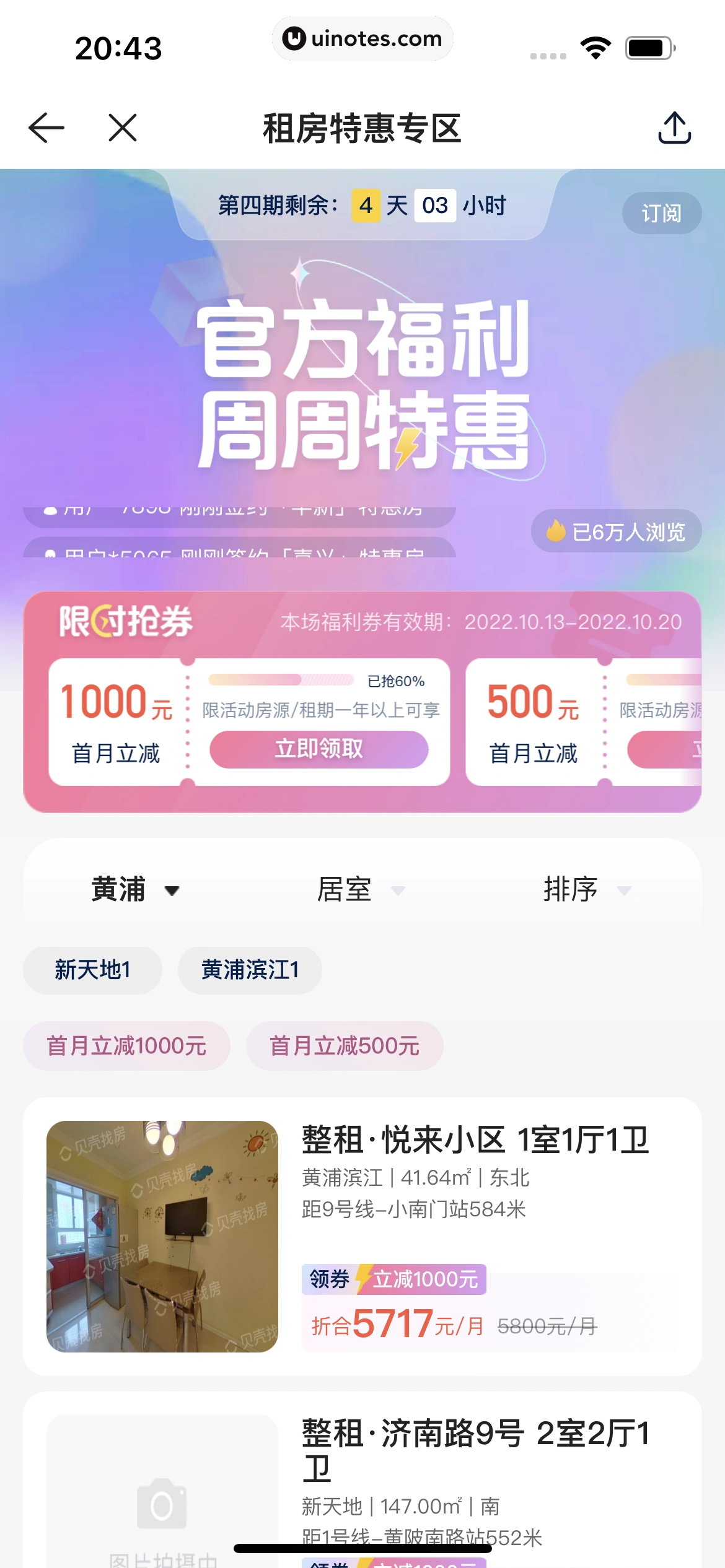Open the 悦来小区 1室1厅1卫 listing
Viewport: 725px width, 1568px height.
click(x=475, y=1141)
